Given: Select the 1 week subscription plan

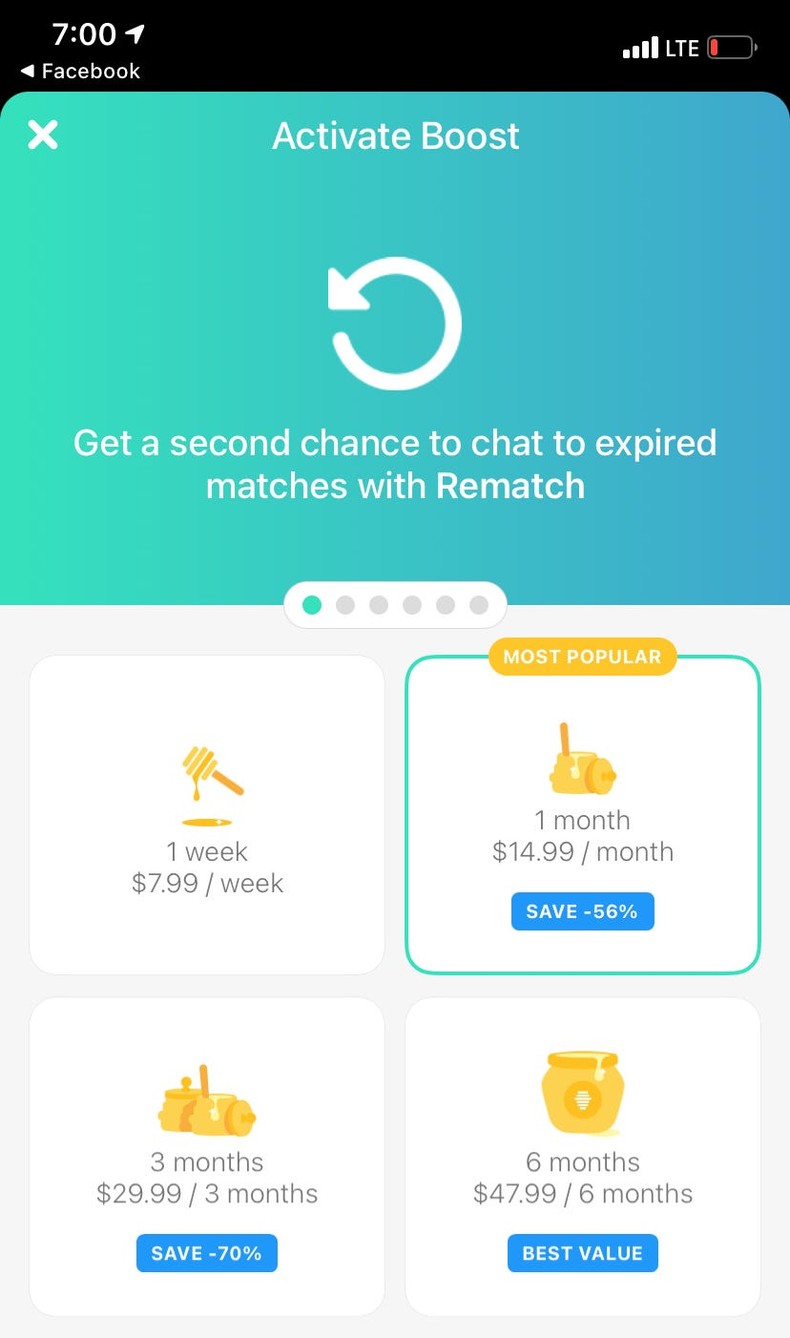Looking at the screenshot, I should click(x=206, y=813).
